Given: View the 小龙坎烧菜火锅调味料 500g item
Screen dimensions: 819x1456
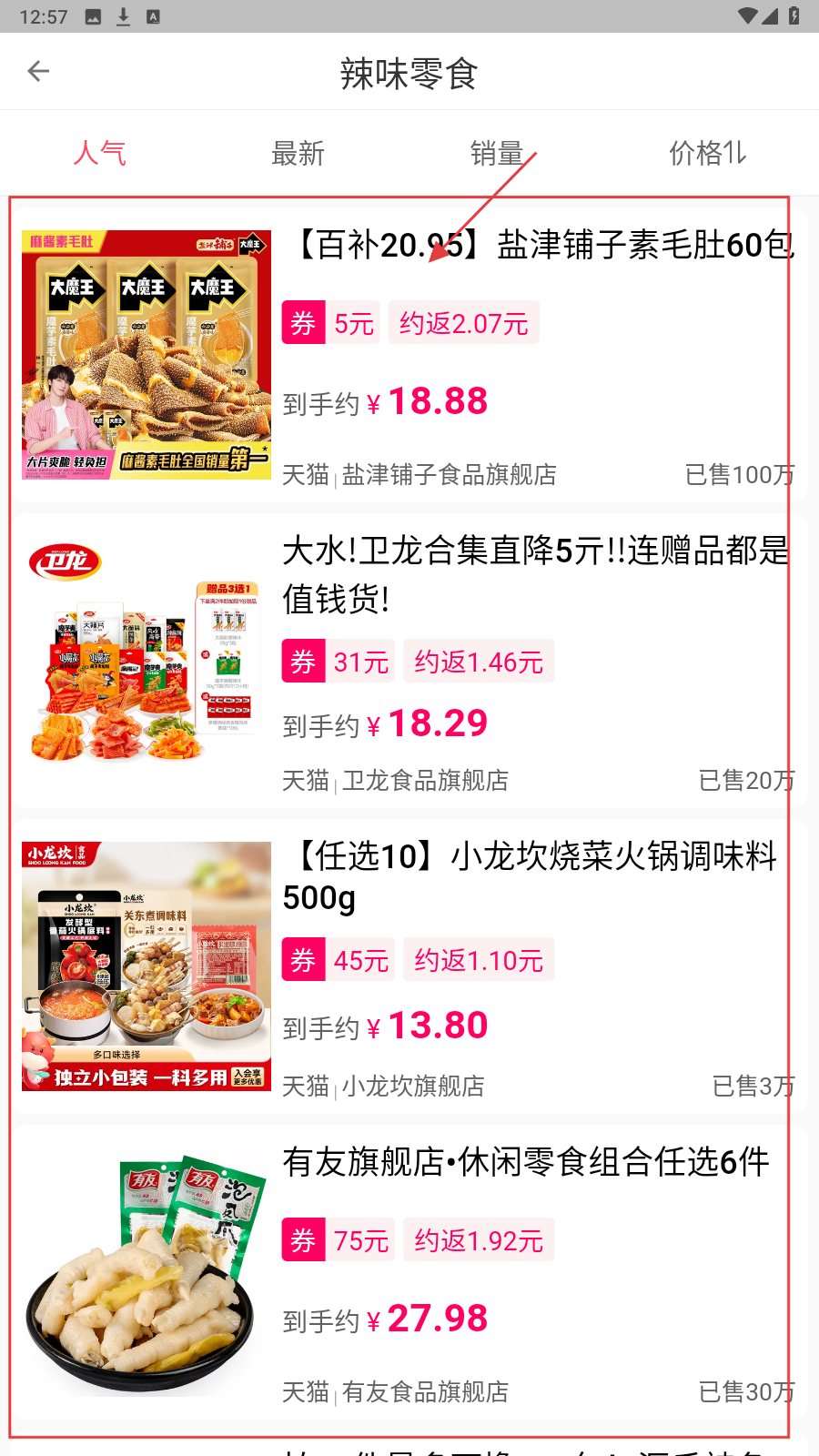Looking at the screenshot, I should (x=530, y=875).
